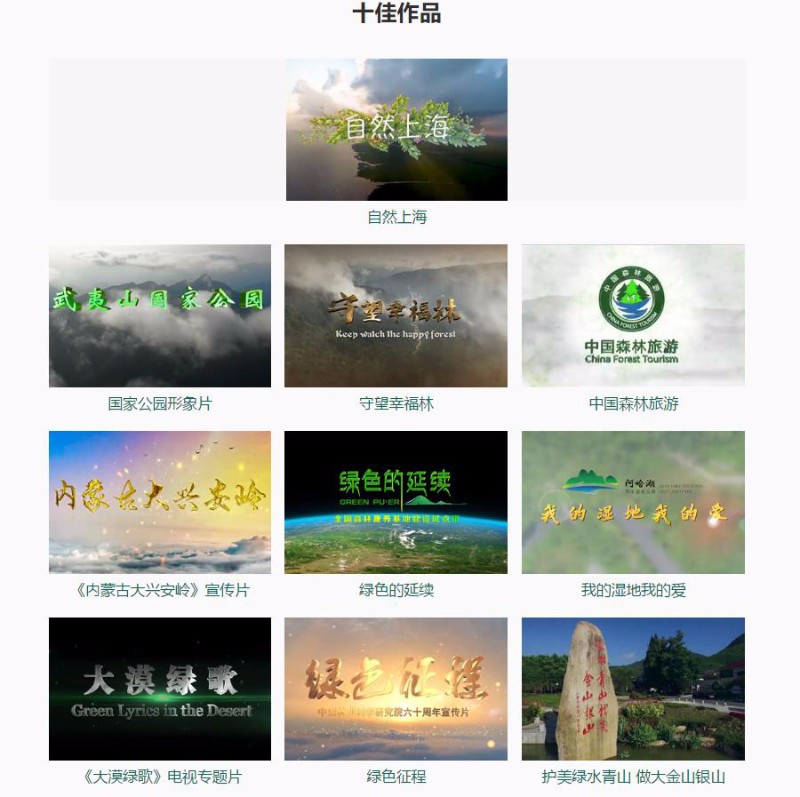Open 国家公园形象片 video

pos(160,316)
